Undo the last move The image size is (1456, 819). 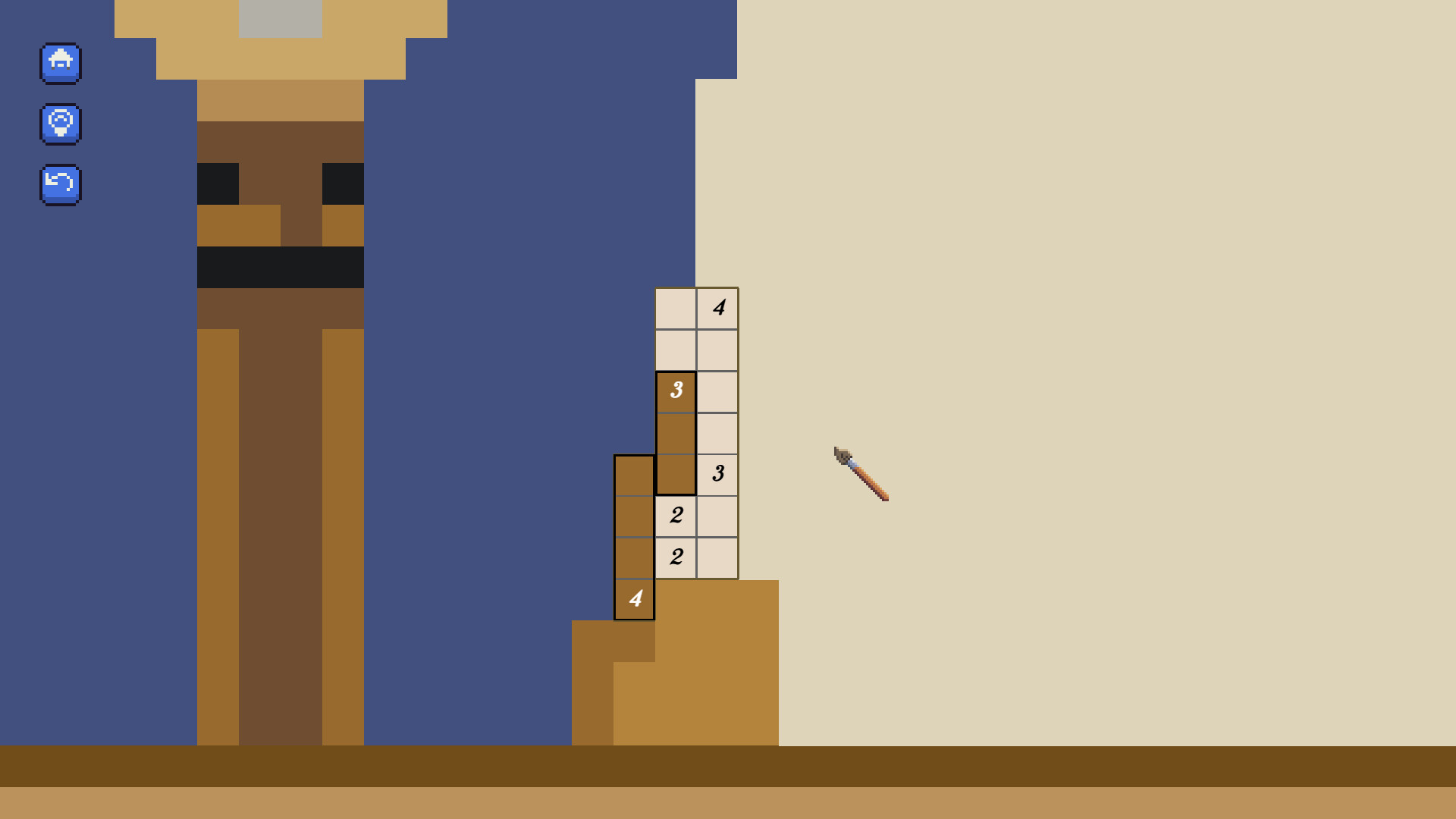(x=61, y=184)
